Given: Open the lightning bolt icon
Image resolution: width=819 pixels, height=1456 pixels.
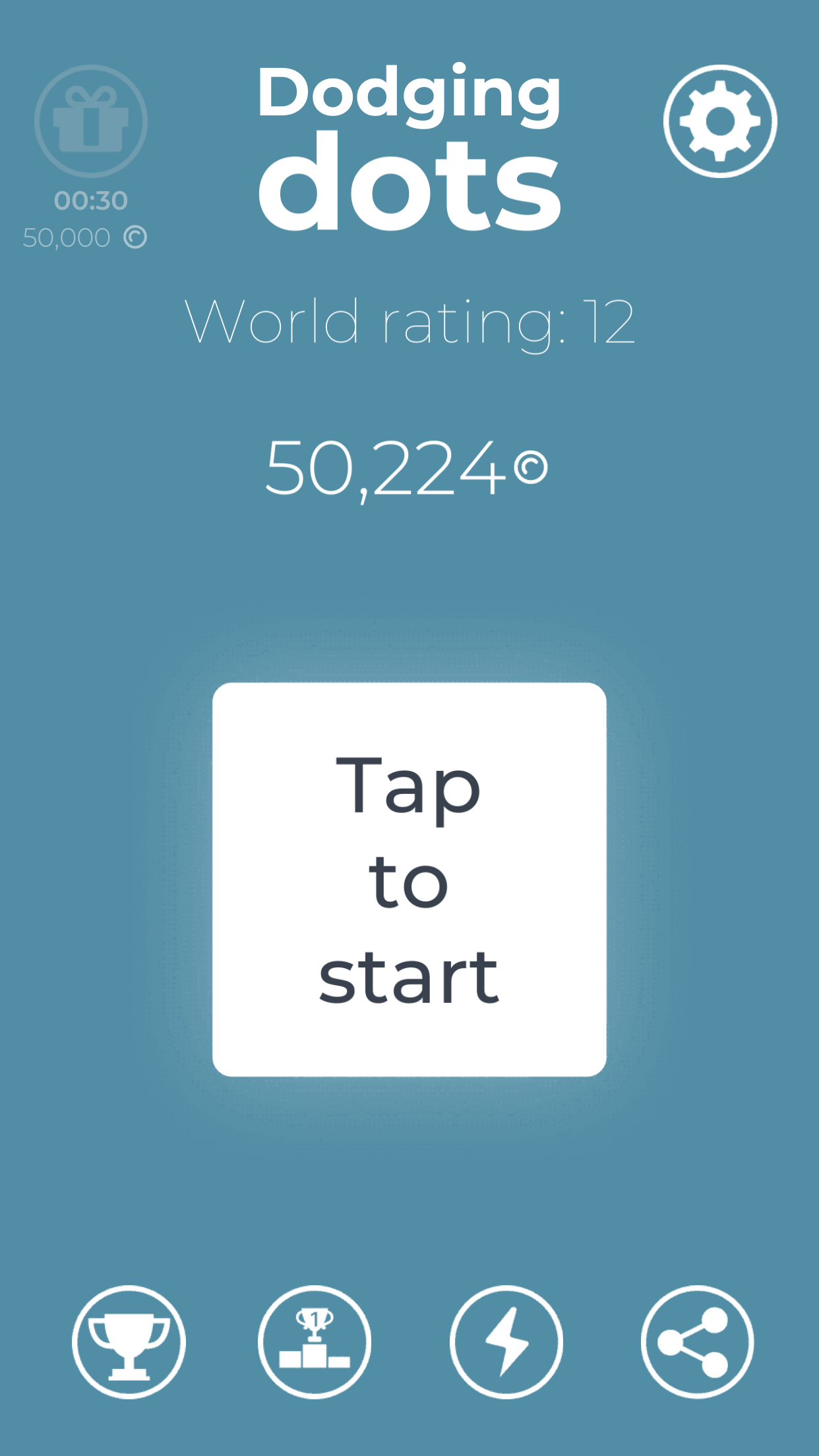Looking at the screenshot, I should [x=506, y=1342].
